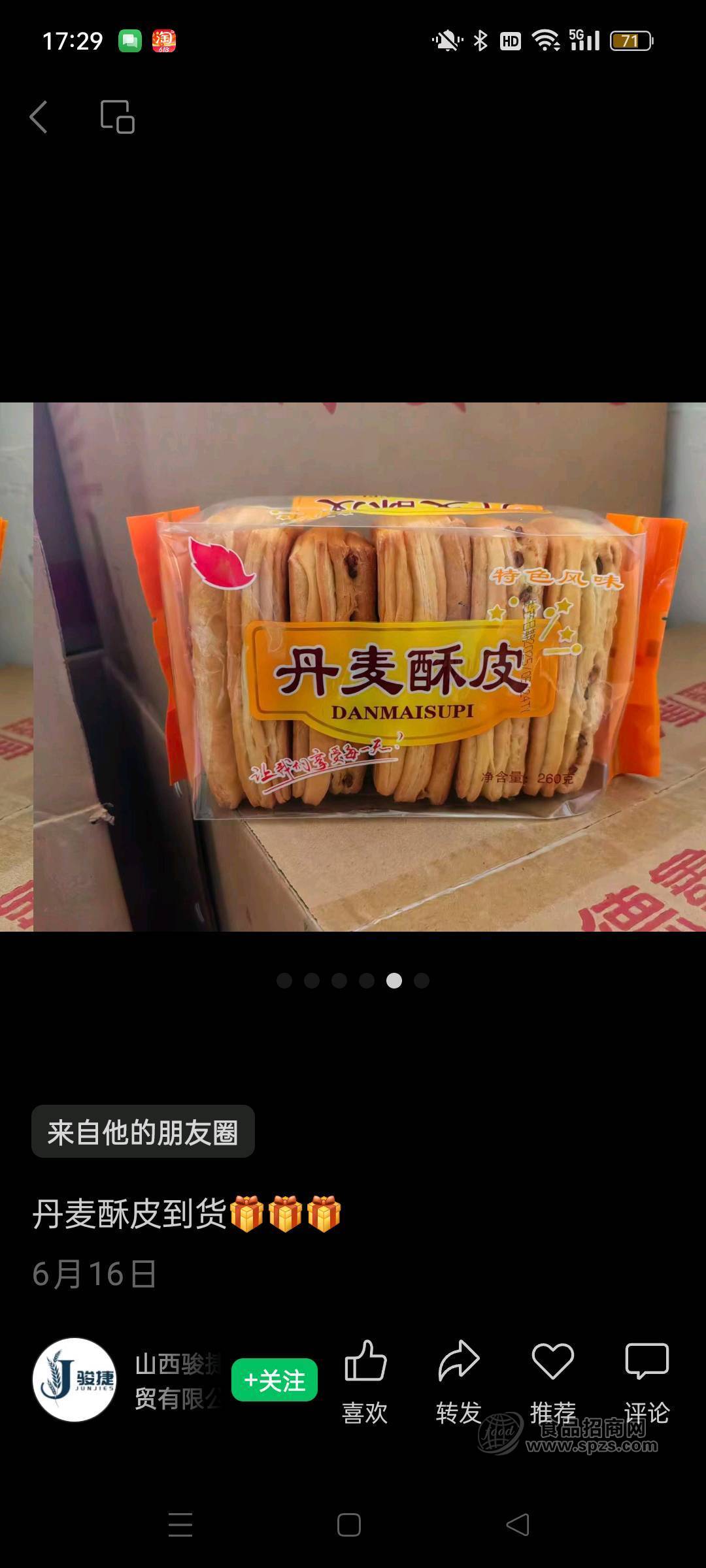
Task: Go back using the top-left arrow
Action: click(39, 118)
